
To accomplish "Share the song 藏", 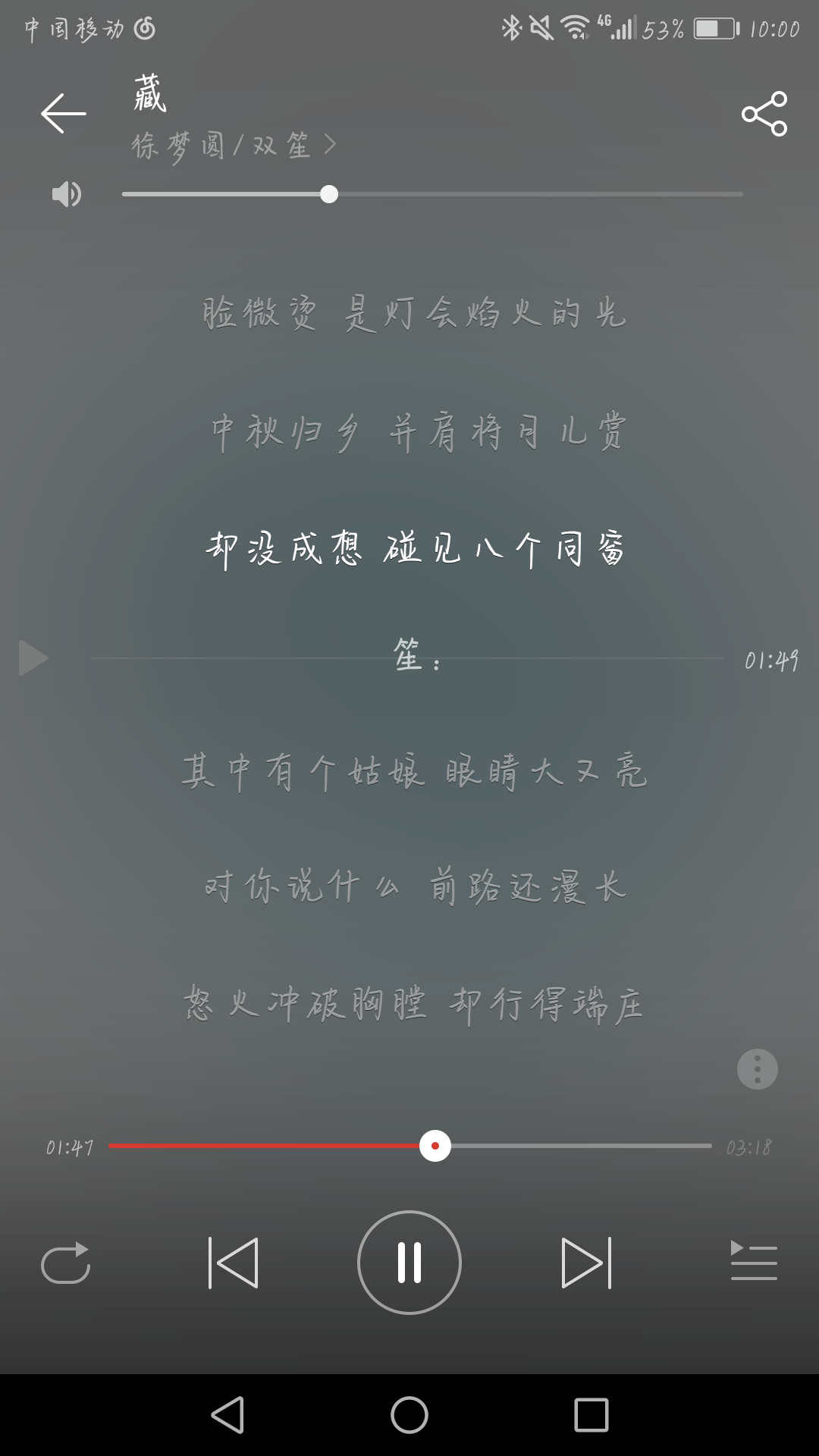I will [764, 114].
